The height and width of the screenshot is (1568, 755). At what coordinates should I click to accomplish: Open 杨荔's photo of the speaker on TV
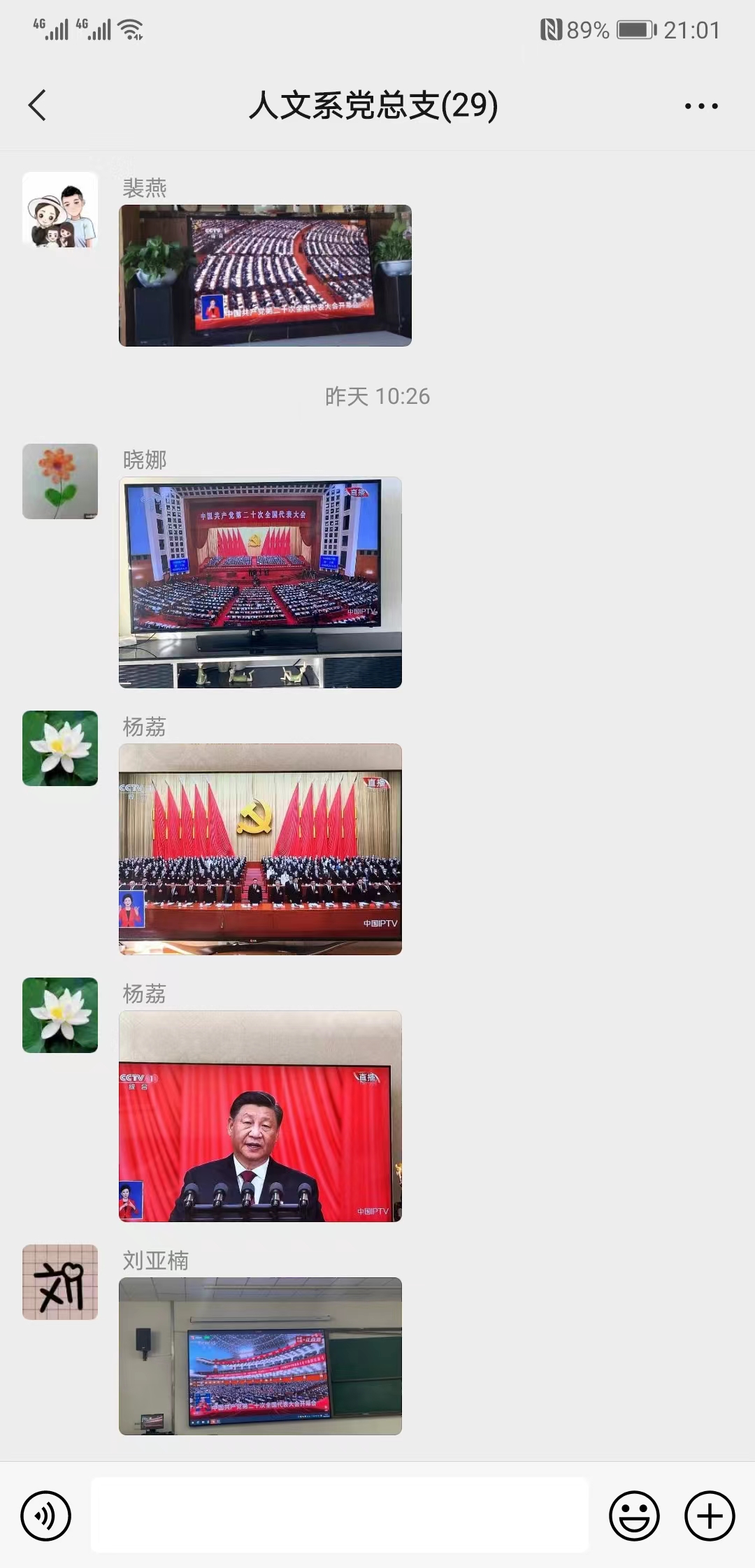coord(260,1116)
